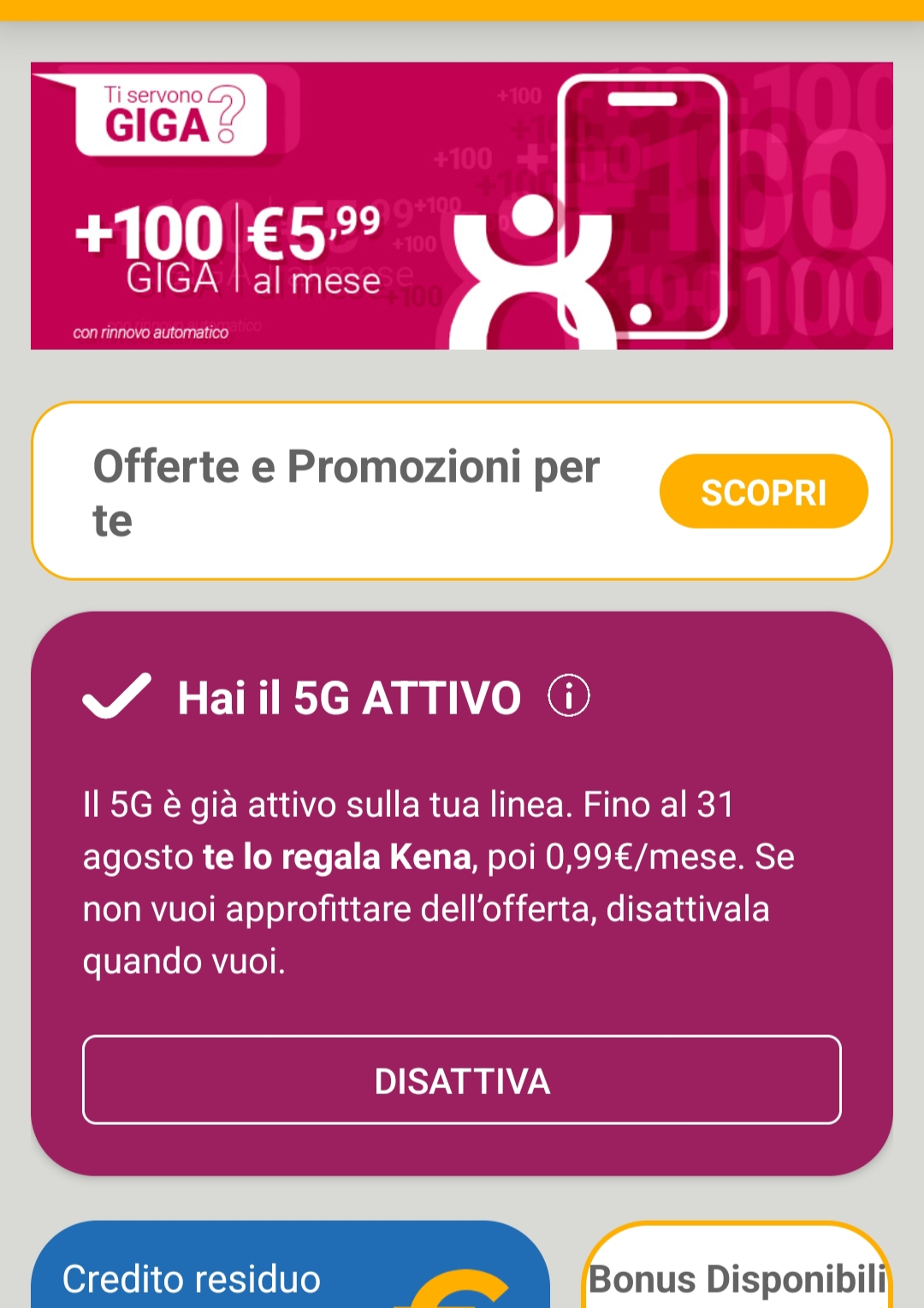Tap the SCOPRI button for offers

763,491
